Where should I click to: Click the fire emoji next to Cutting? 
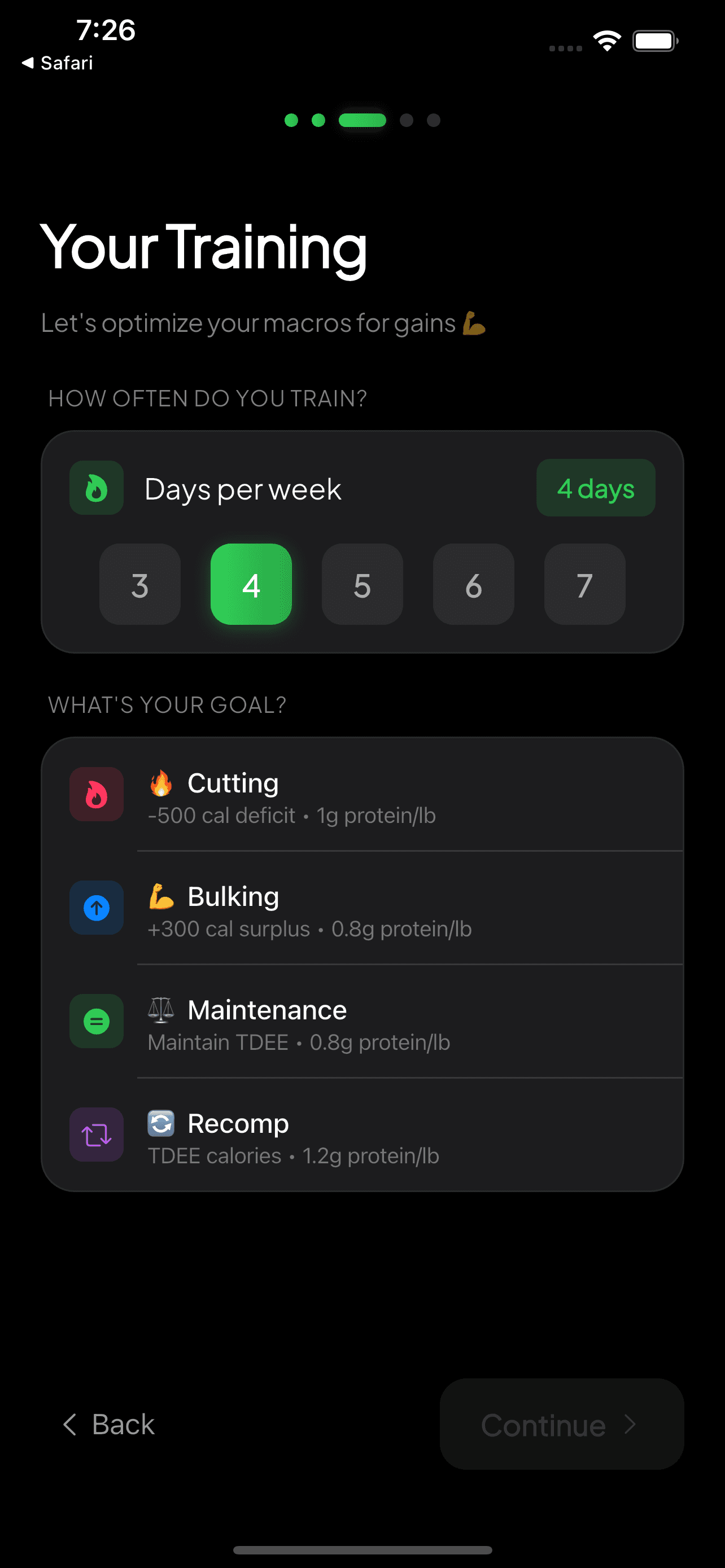(x=161, y=783)
